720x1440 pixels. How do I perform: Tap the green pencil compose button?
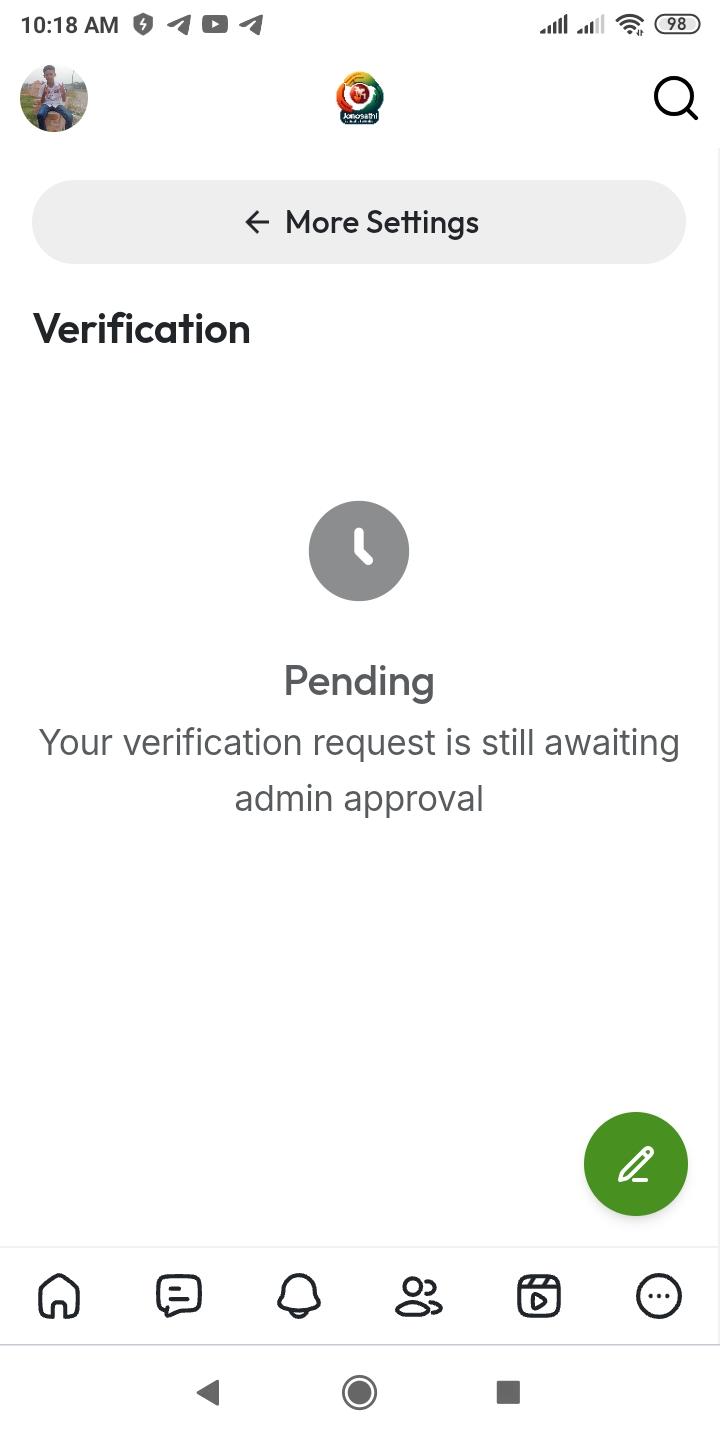636,1164
